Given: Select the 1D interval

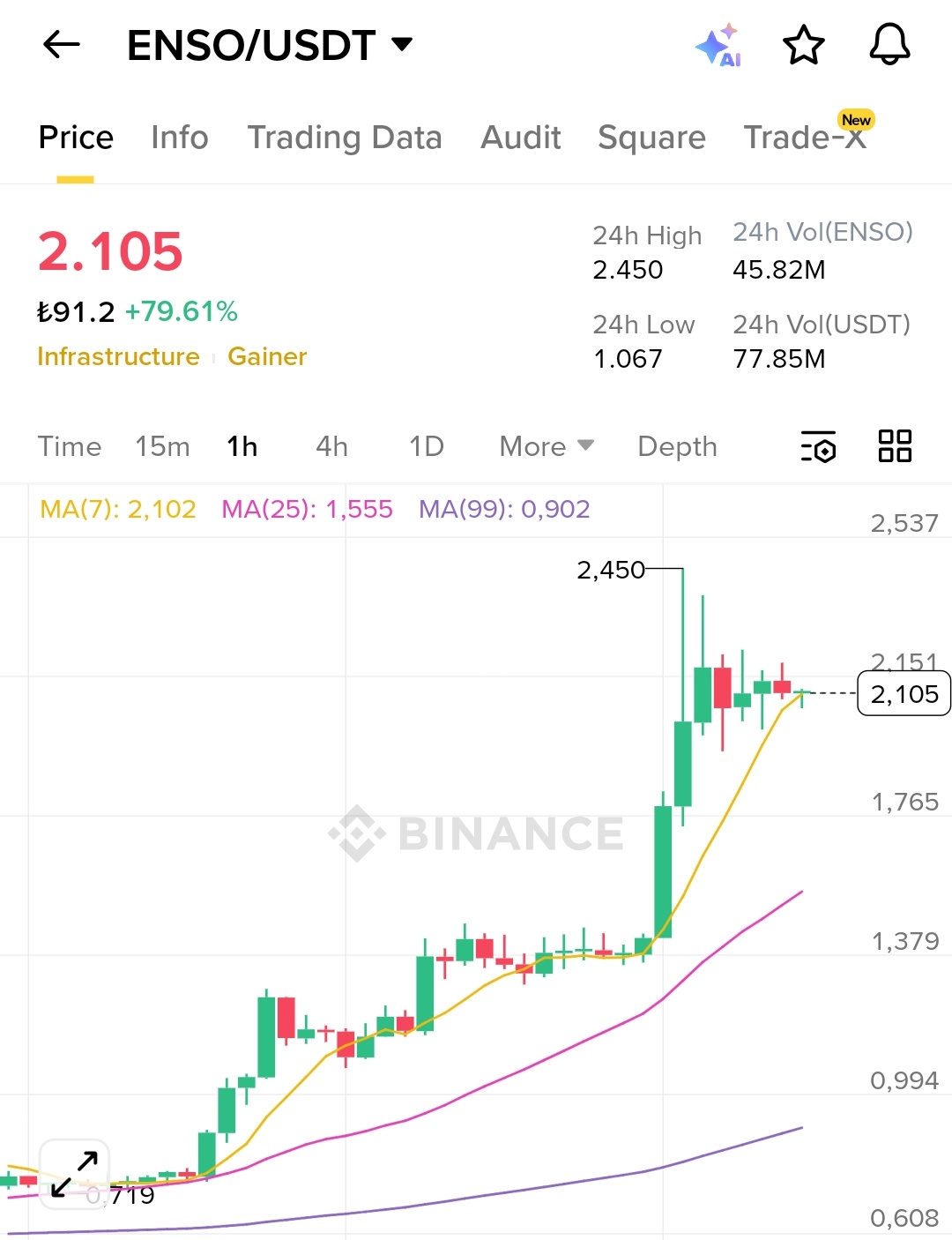Looking at the screenshot, I should [x=427, y=446].
